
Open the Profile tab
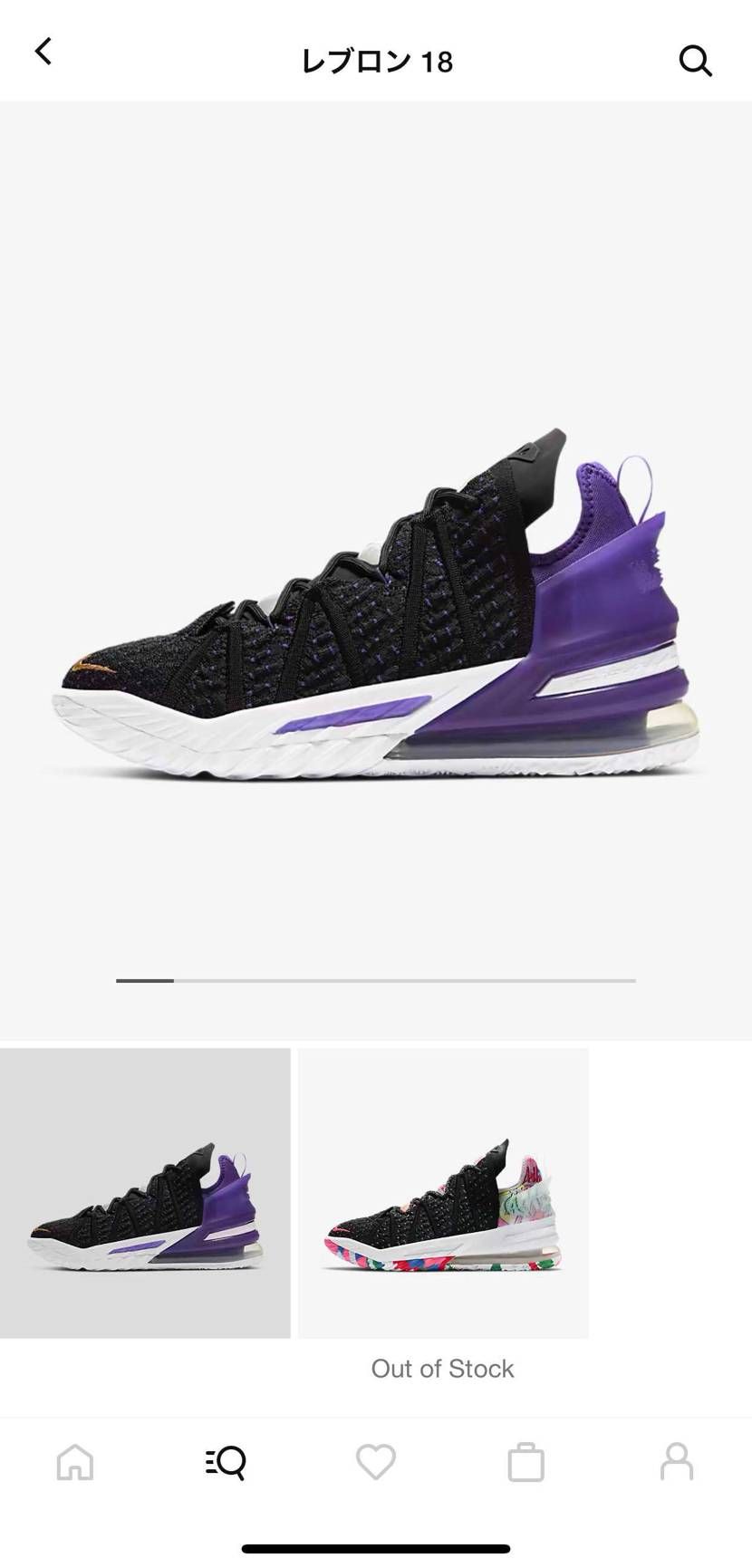pos(676,1461)
